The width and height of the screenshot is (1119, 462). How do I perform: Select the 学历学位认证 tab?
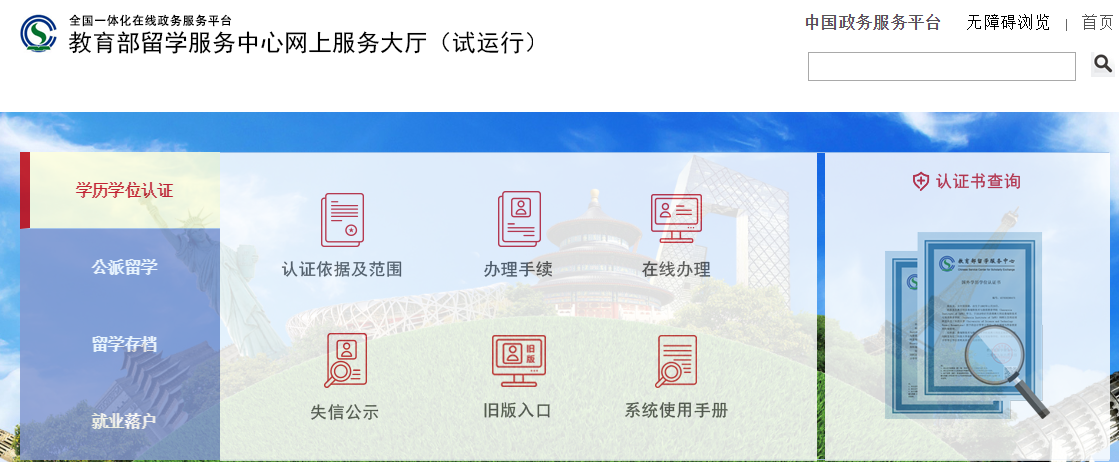click(124, 191)
